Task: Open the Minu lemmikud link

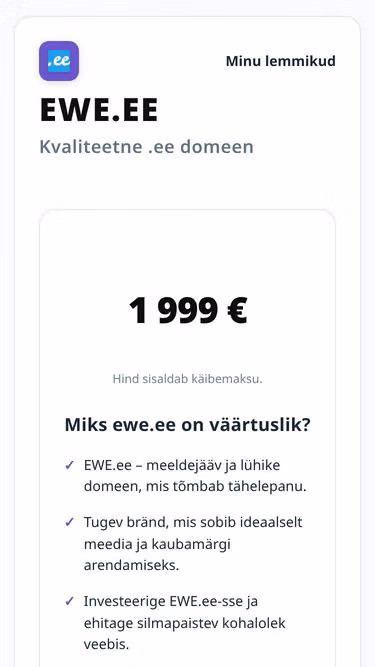Action: coord(281,61)
